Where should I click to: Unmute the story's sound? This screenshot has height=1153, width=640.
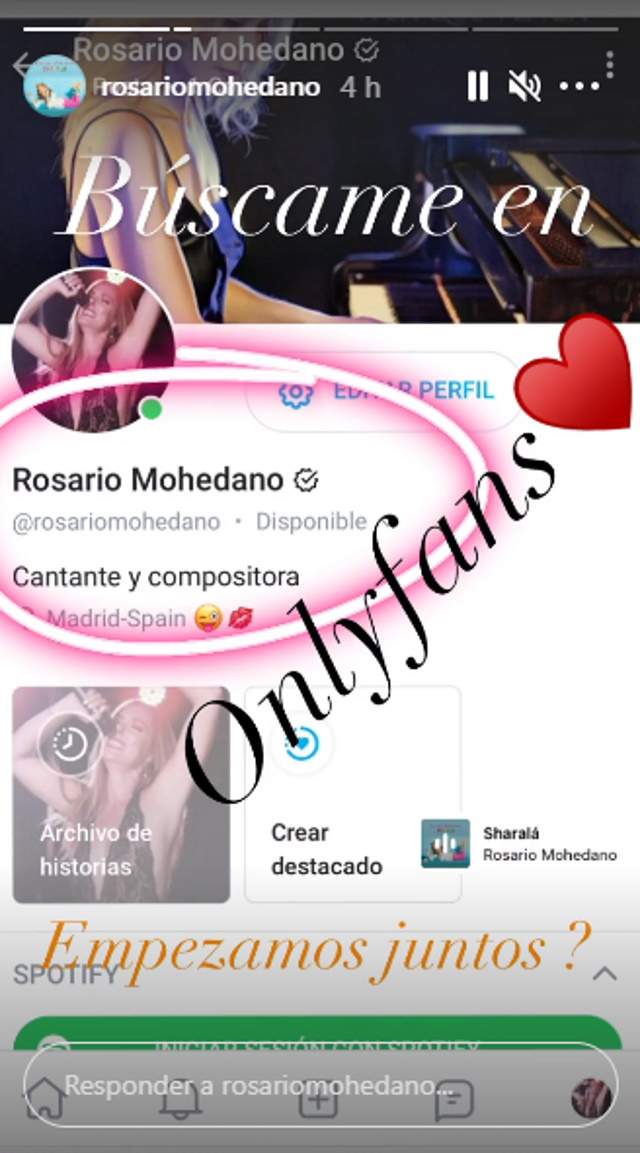524,87
